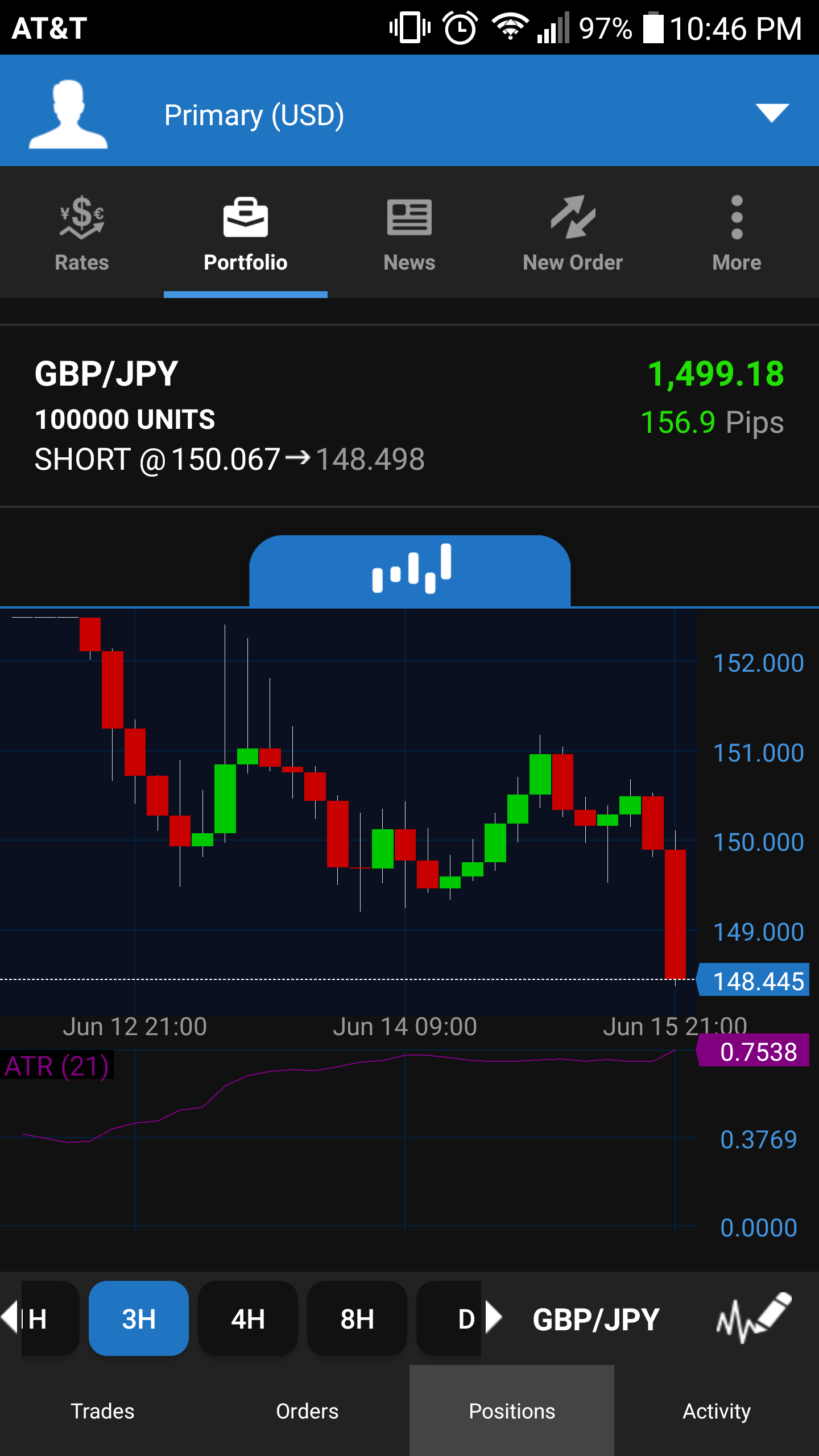This screenshot has width=819, height=1456.
Task: Collapse the chart with the blue chart handle
Action: (409, 570)
